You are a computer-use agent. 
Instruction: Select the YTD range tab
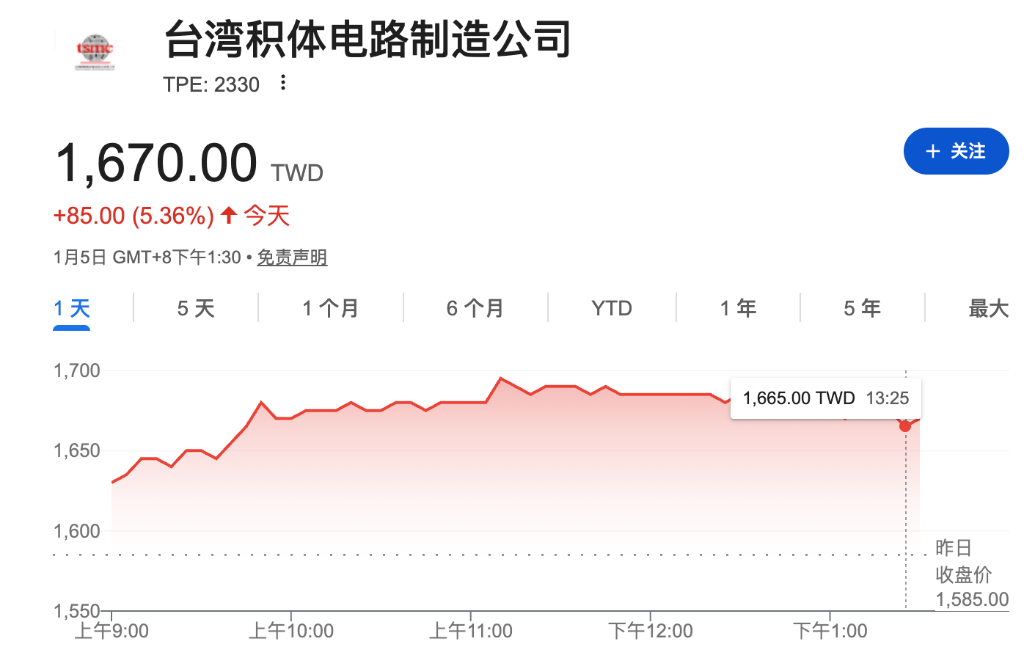tap(612, 308)
